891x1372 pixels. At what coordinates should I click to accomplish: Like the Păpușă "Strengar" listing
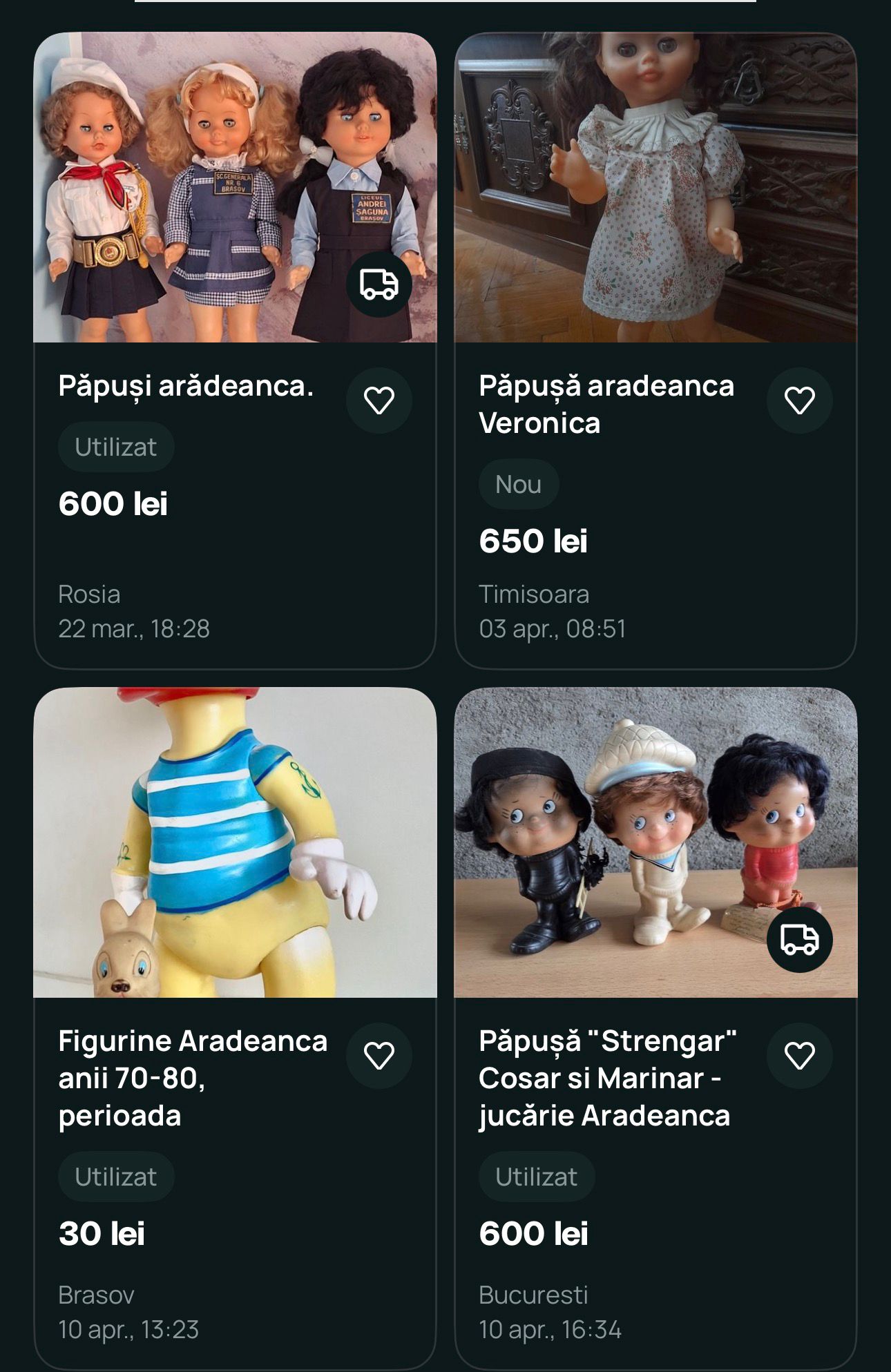click(799, 1056)
